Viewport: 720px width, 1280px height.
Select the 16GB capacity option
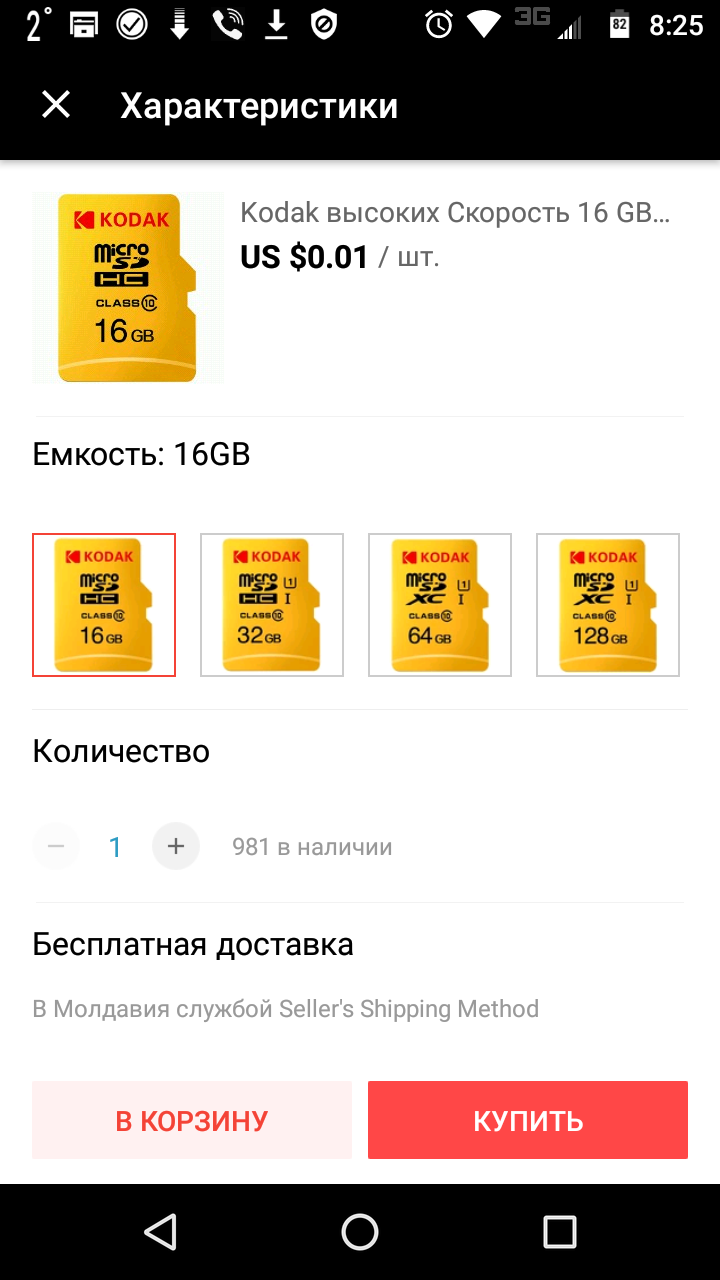click(104, 605)
